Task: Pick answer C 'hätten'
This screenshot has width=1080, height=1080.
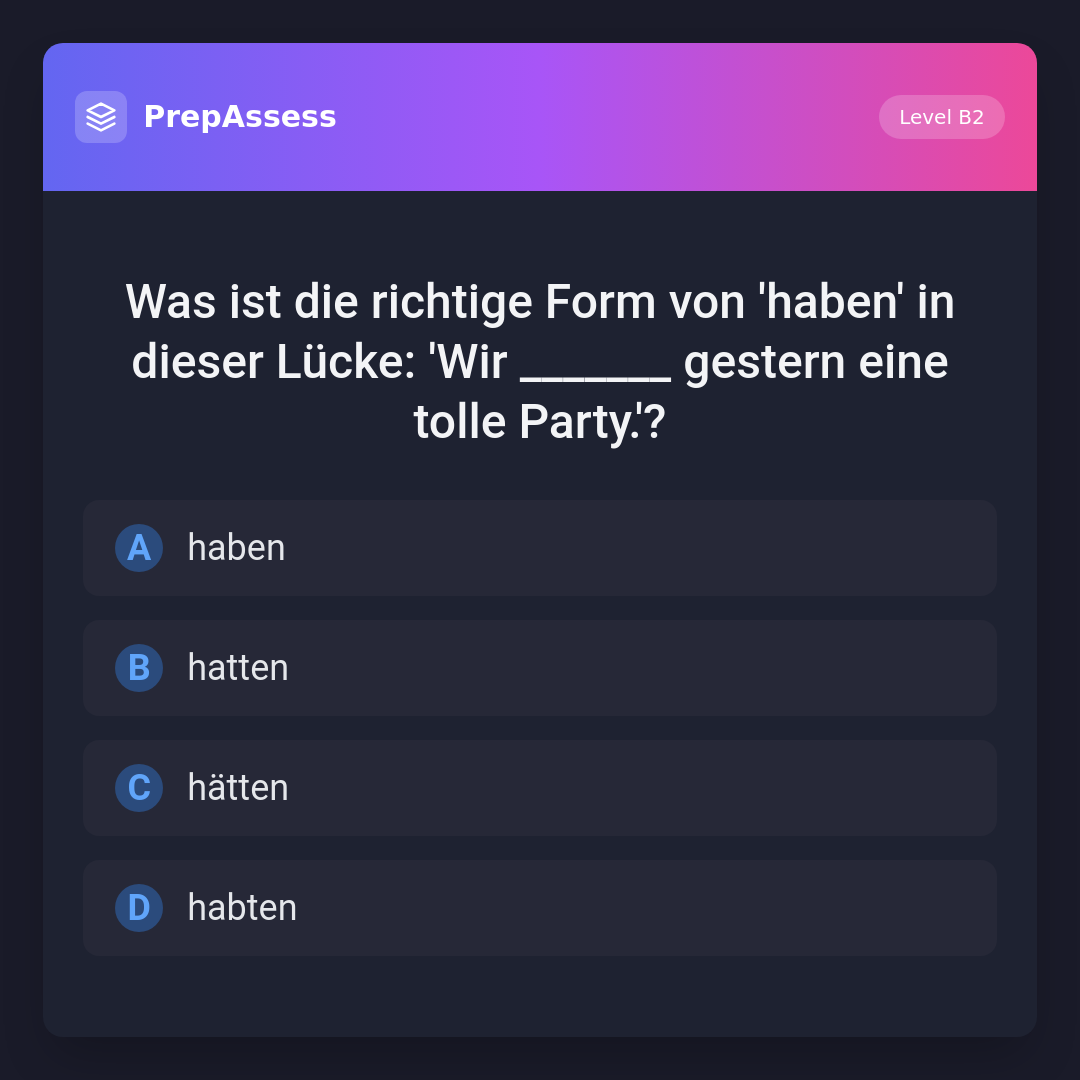Action: point(539,788)
